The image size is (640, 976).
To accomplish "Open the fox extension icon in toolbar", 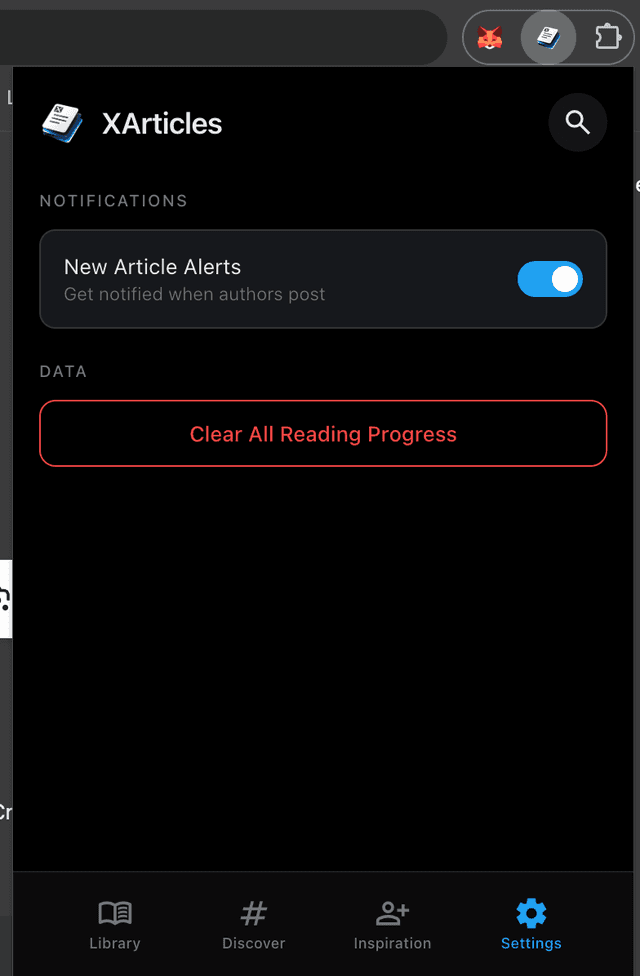I will [x=490, y=39].
